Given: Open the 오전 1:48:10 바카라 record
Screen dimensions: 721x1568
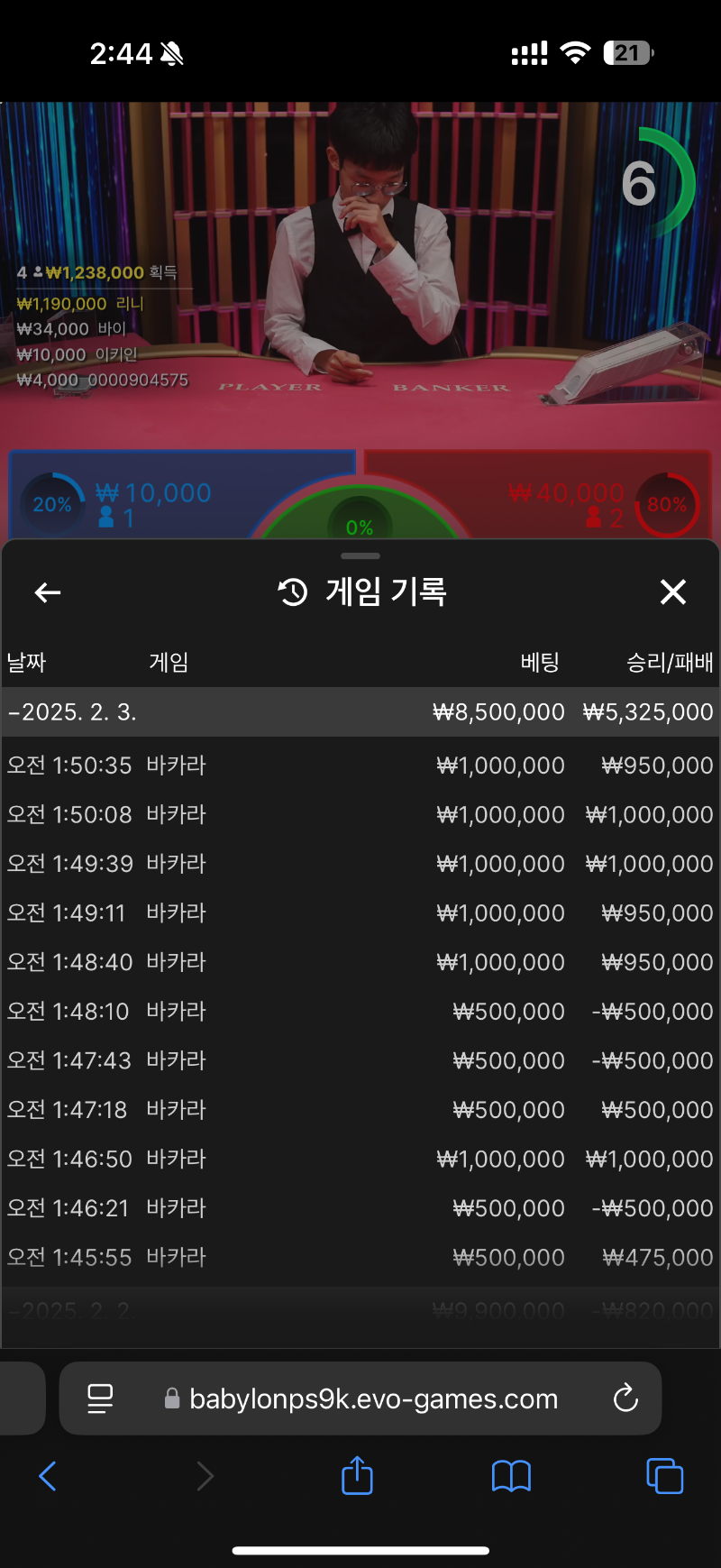Looking at the screenshot, I should (360, 1012).
